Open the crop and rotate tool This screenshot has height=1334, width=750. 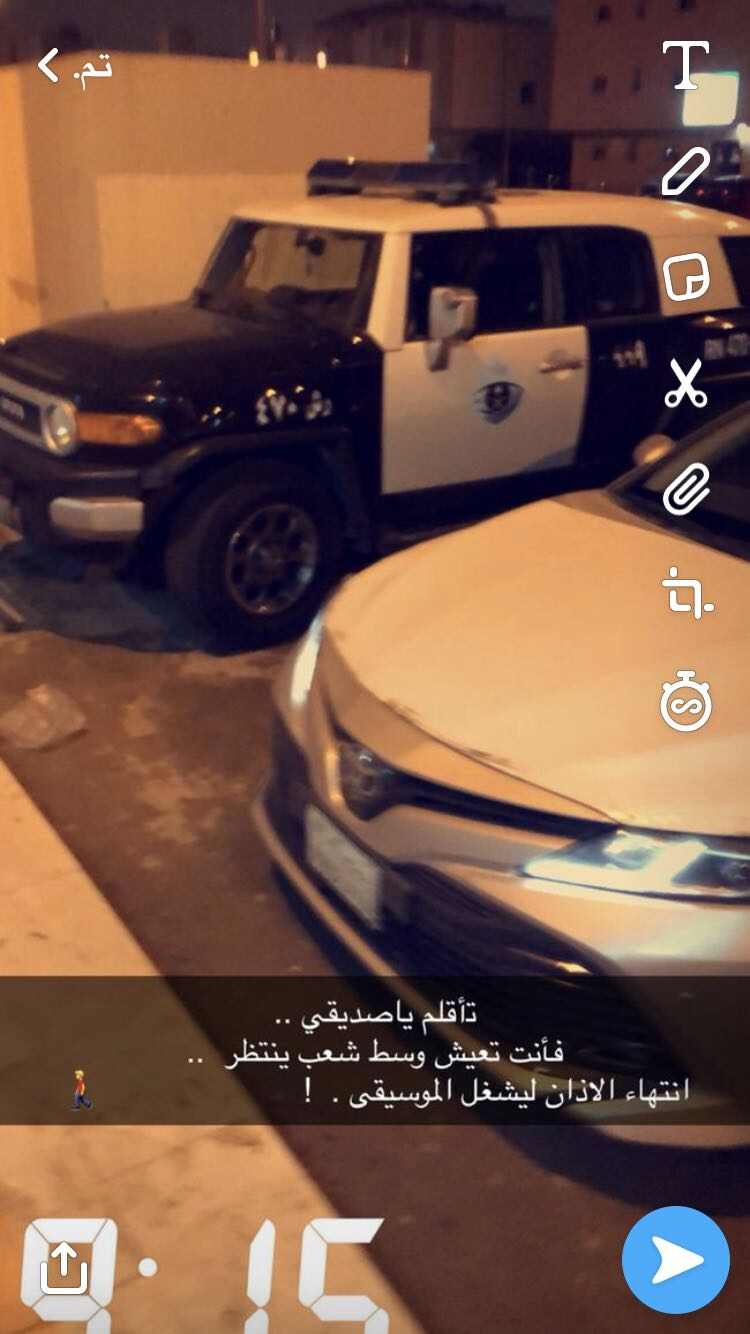click(686, 594)
